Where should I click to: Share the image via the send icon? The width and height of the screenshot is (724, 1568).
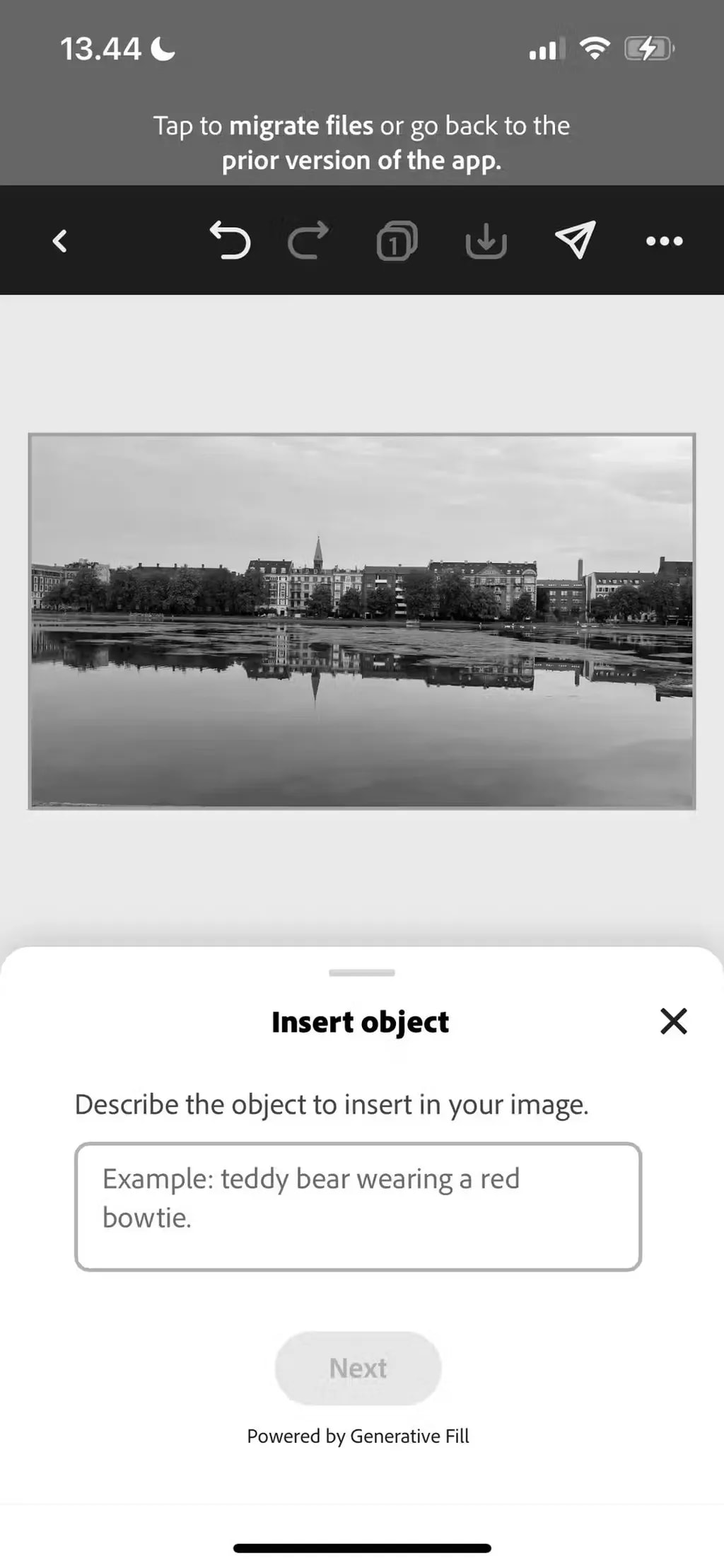[x=575, y=240]
